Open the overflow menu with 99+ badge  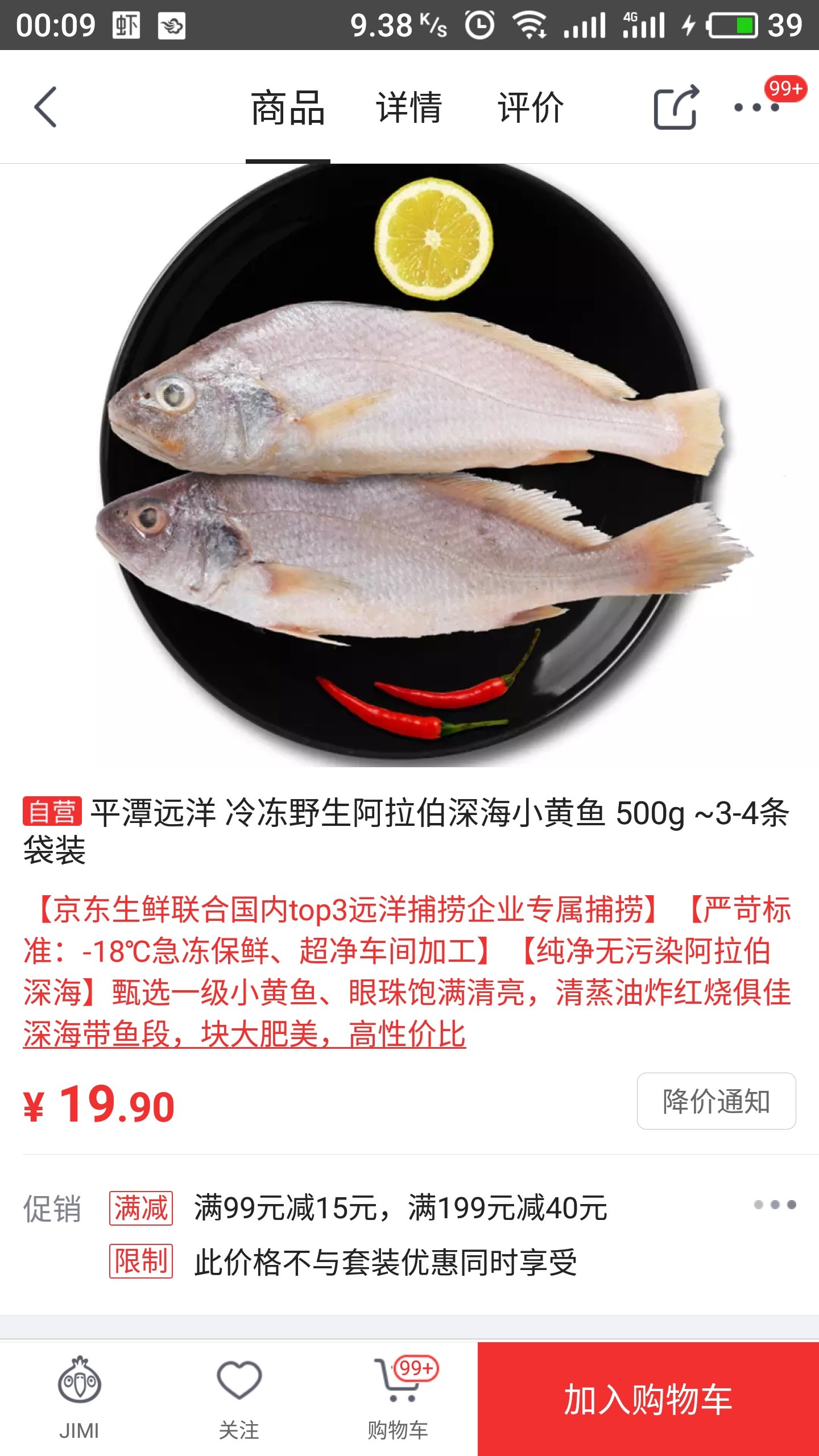758,107
